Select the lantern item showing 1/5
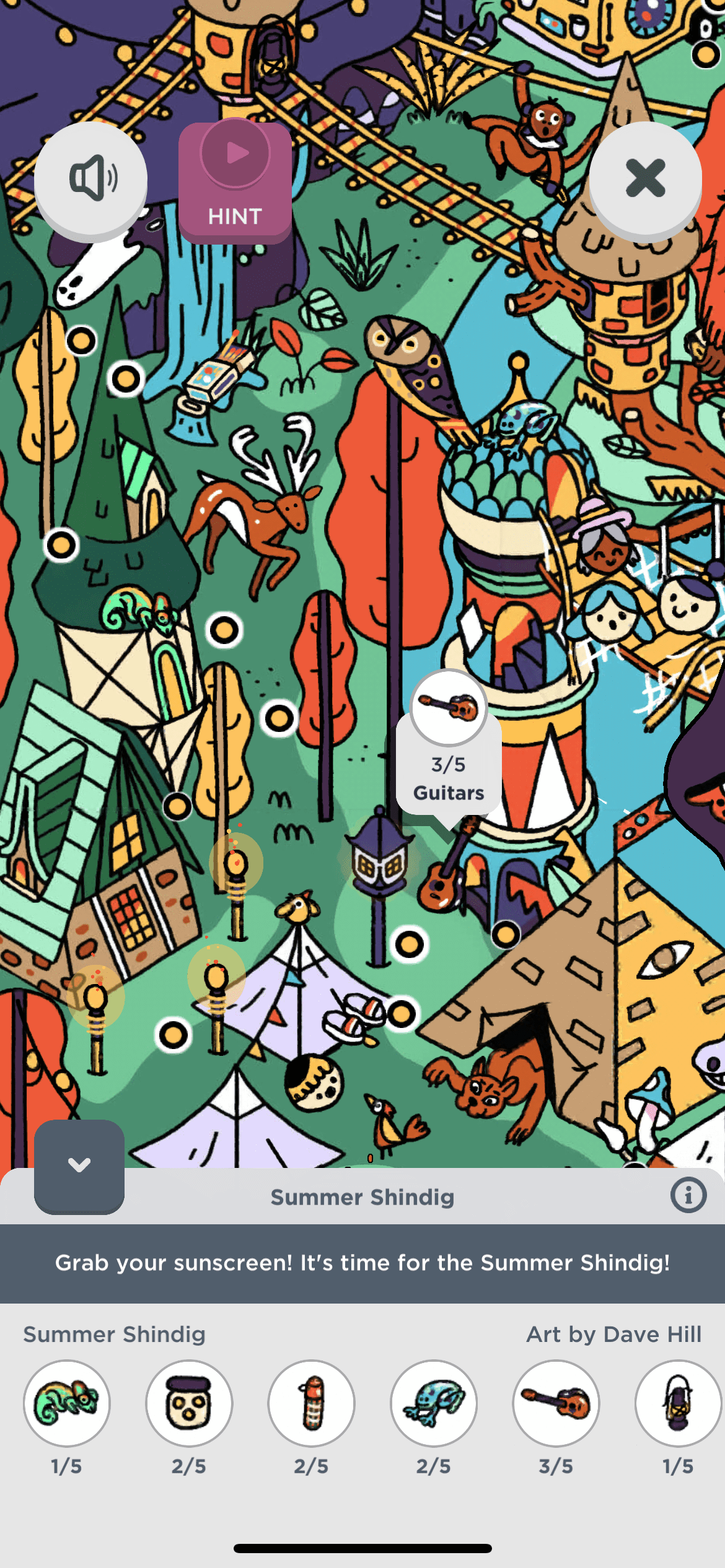 (x=678, y=1403)
